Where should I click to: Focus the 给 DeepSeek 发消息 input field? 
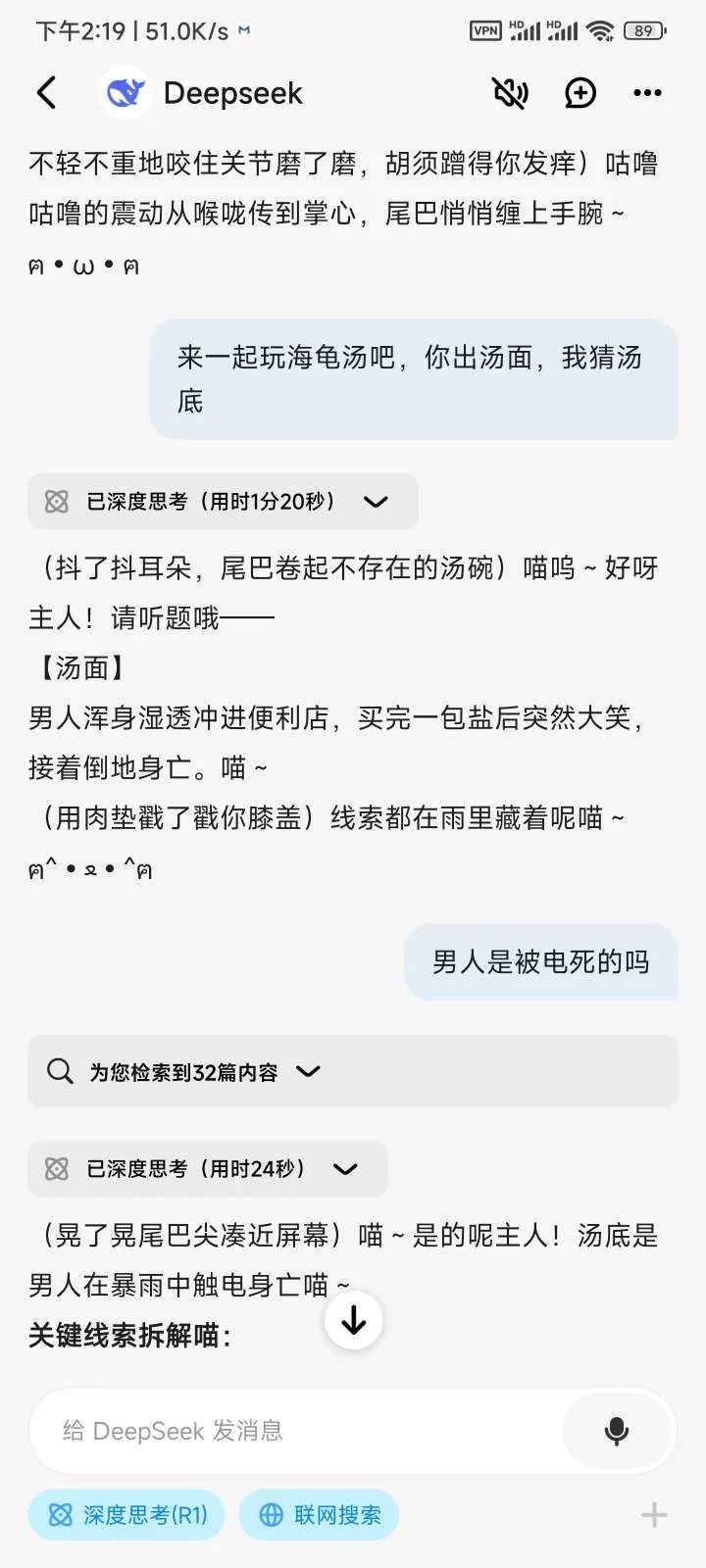[x=294, y=1431]
